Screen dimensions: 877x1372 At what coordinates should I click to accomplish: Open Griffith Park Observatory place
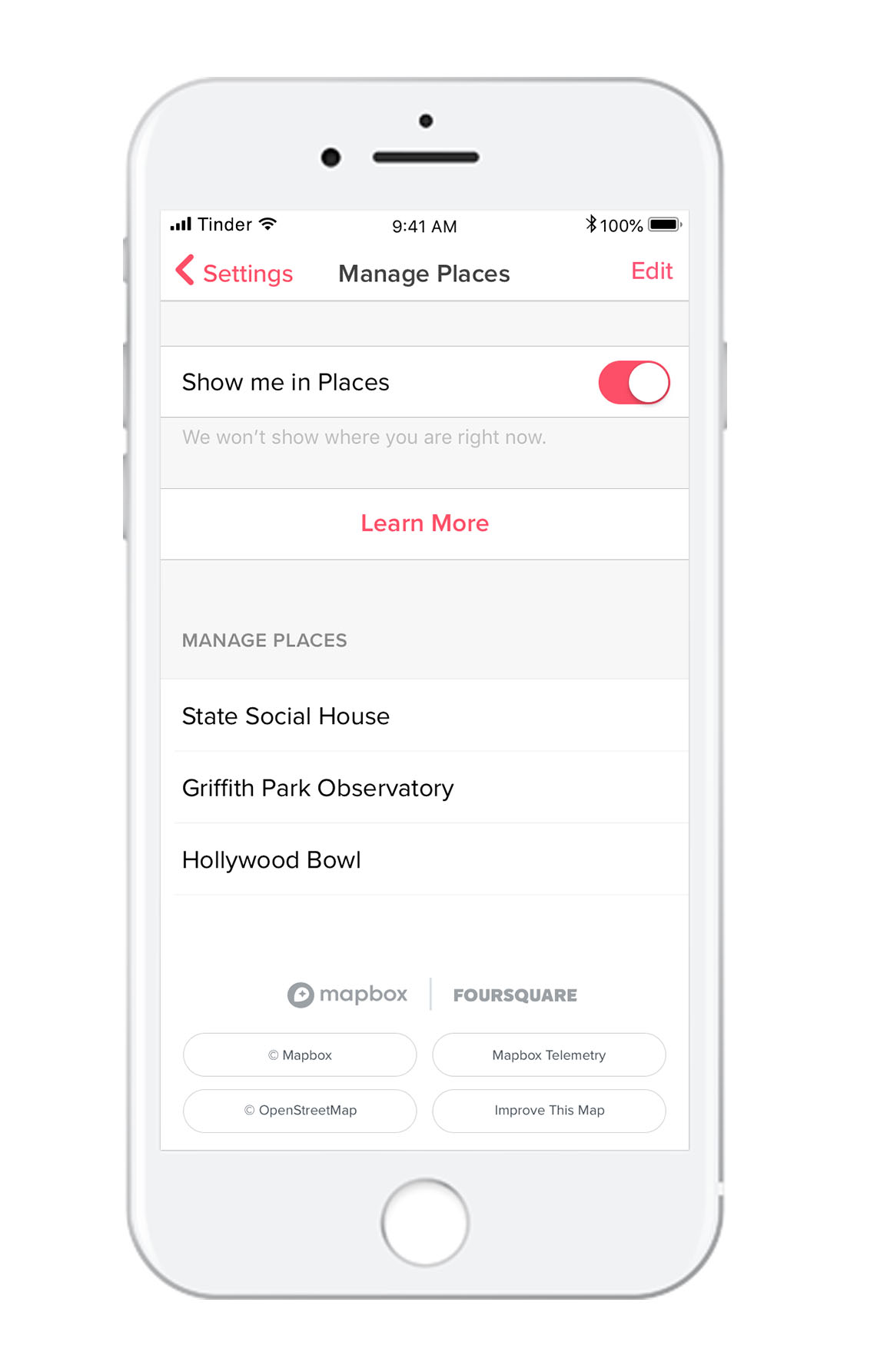[x=317, y=788]
